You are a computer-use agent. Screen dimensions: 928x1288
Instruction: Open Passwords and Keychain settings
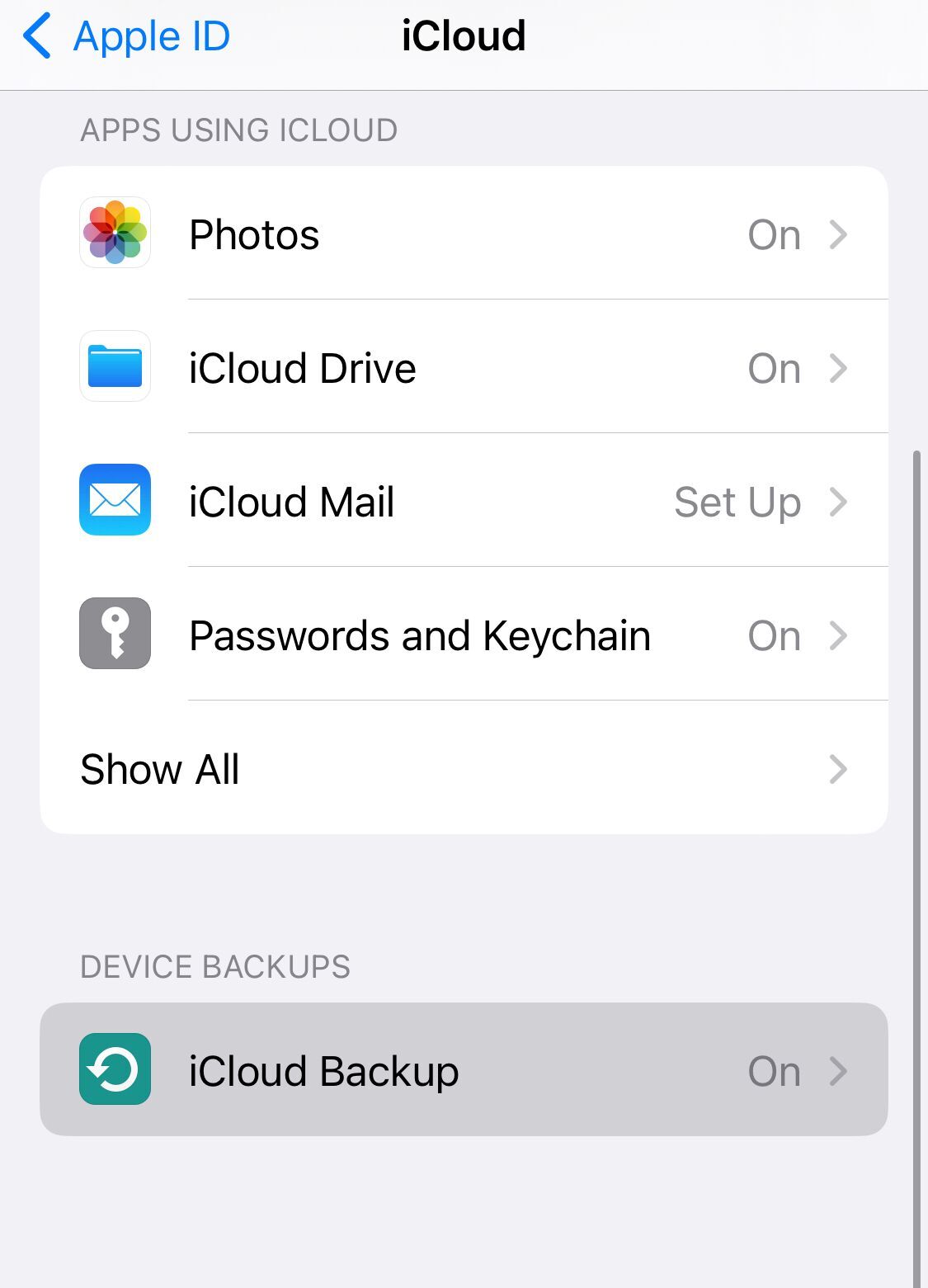coord(464,635)
